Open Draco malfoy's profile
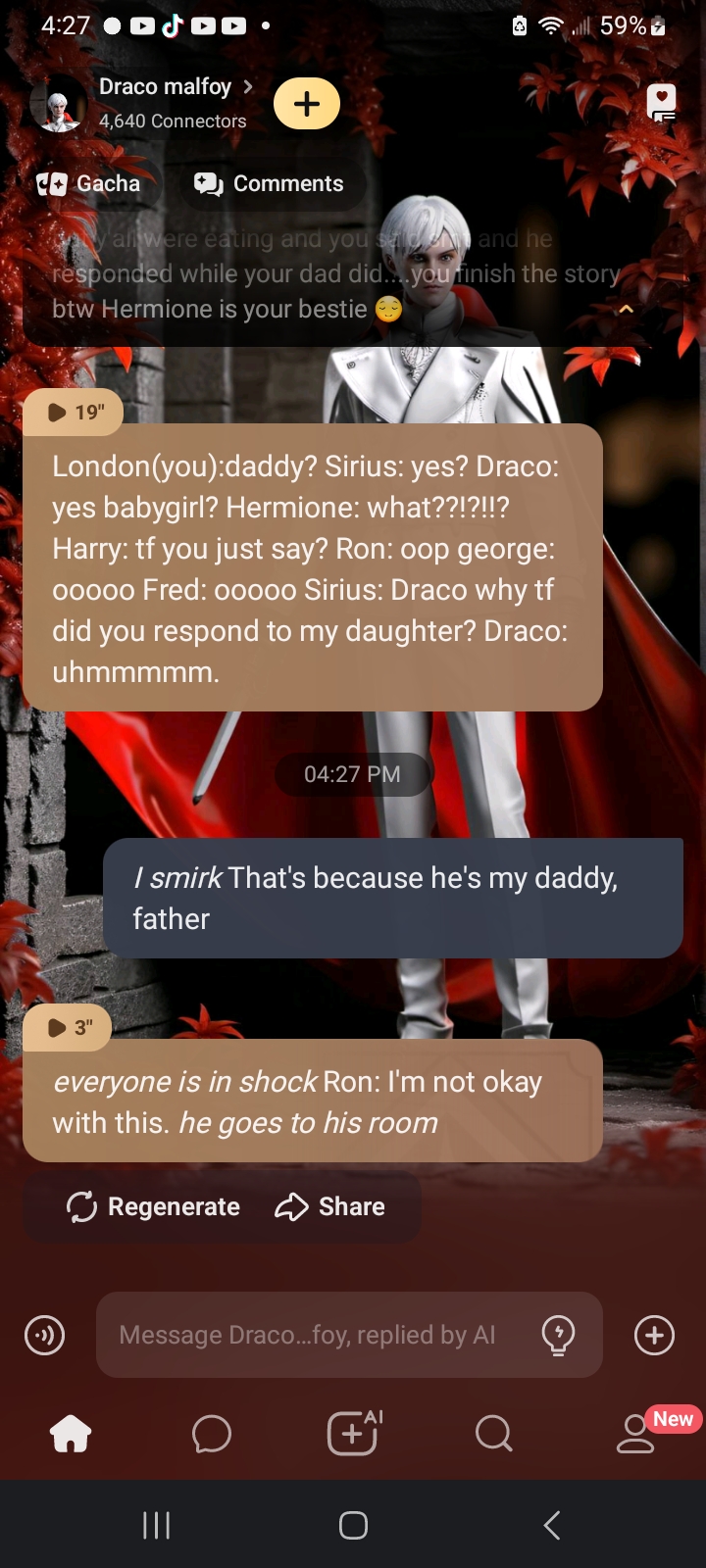 tap(165, 87)
